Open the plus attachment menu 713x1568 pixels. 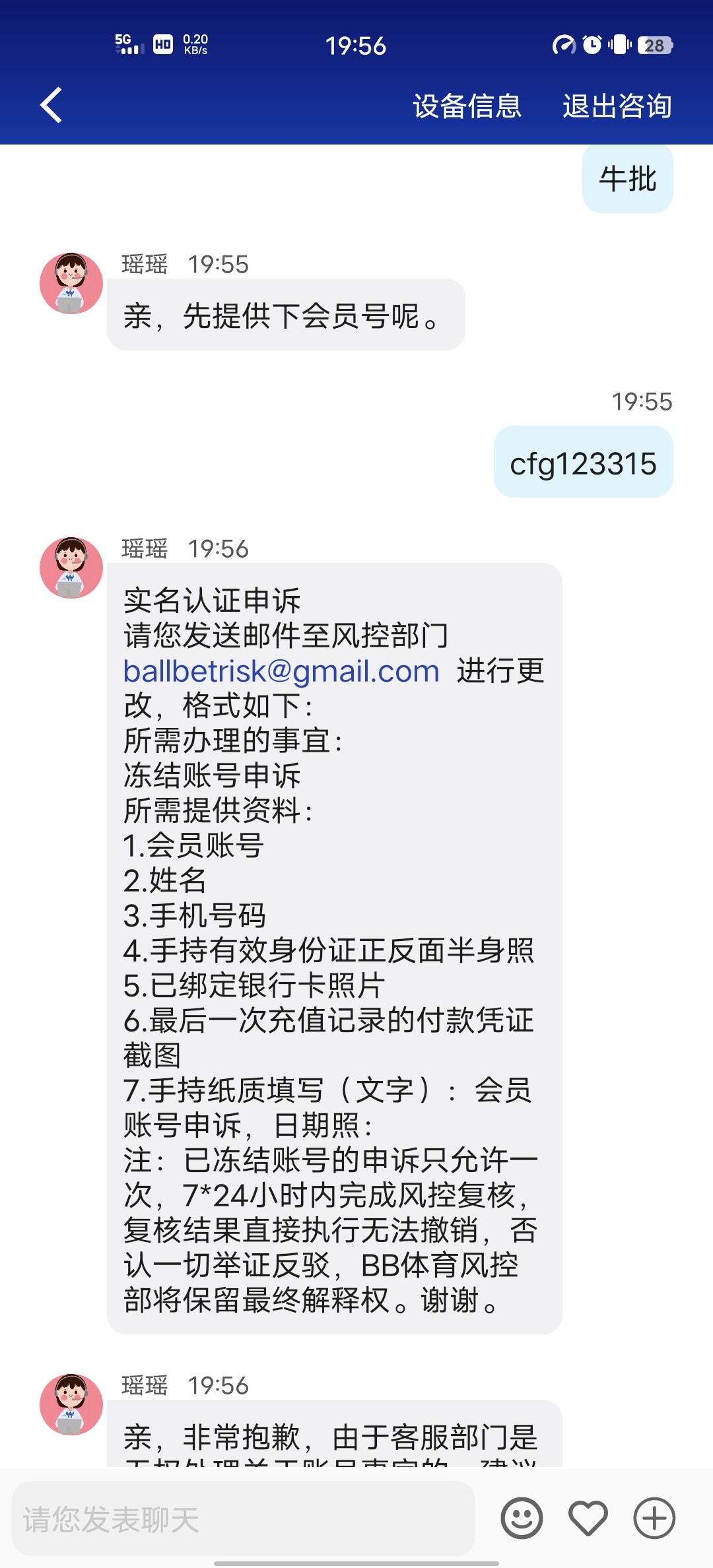pos(654,1519)
